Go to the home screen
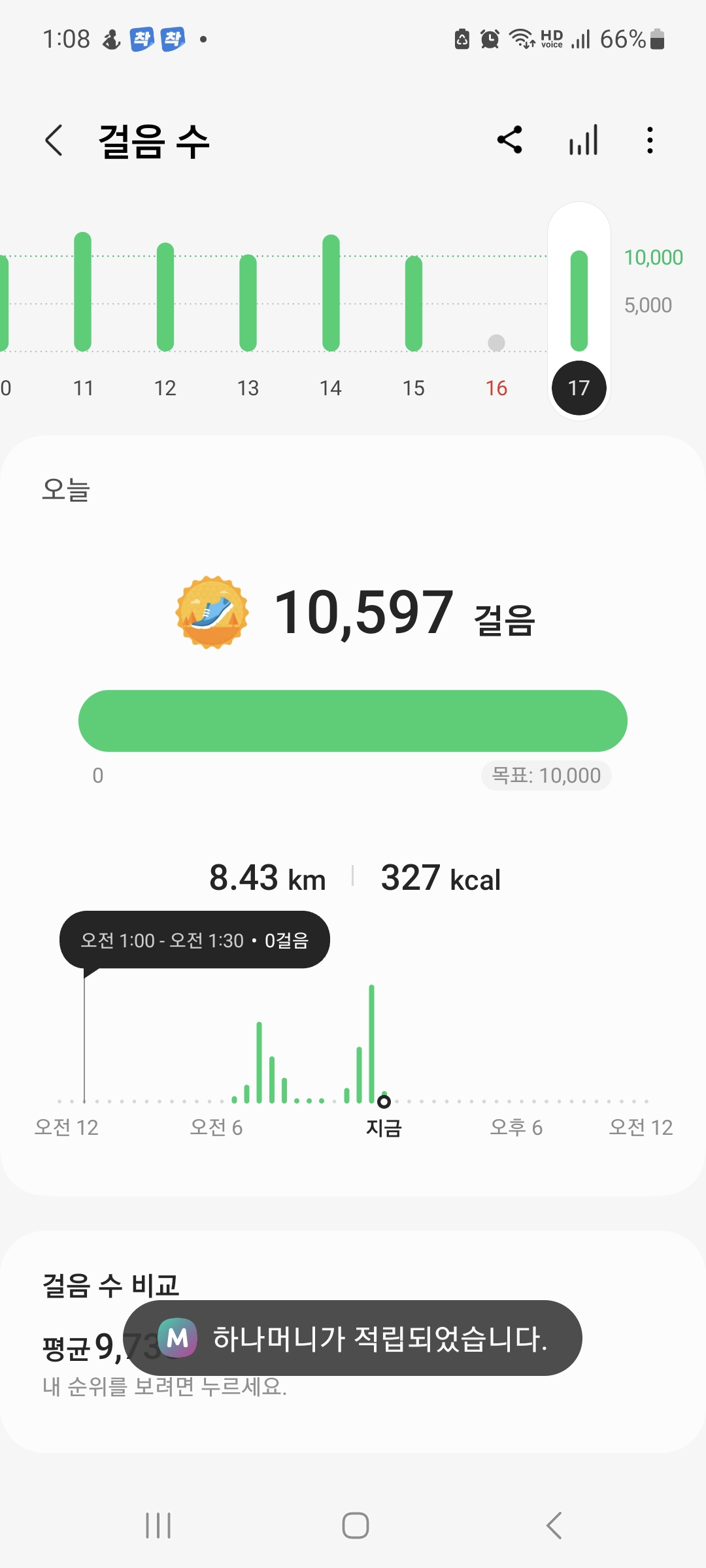This screenshot has width=706, height=1568. pyautogui.click(x=356, y=1526)
